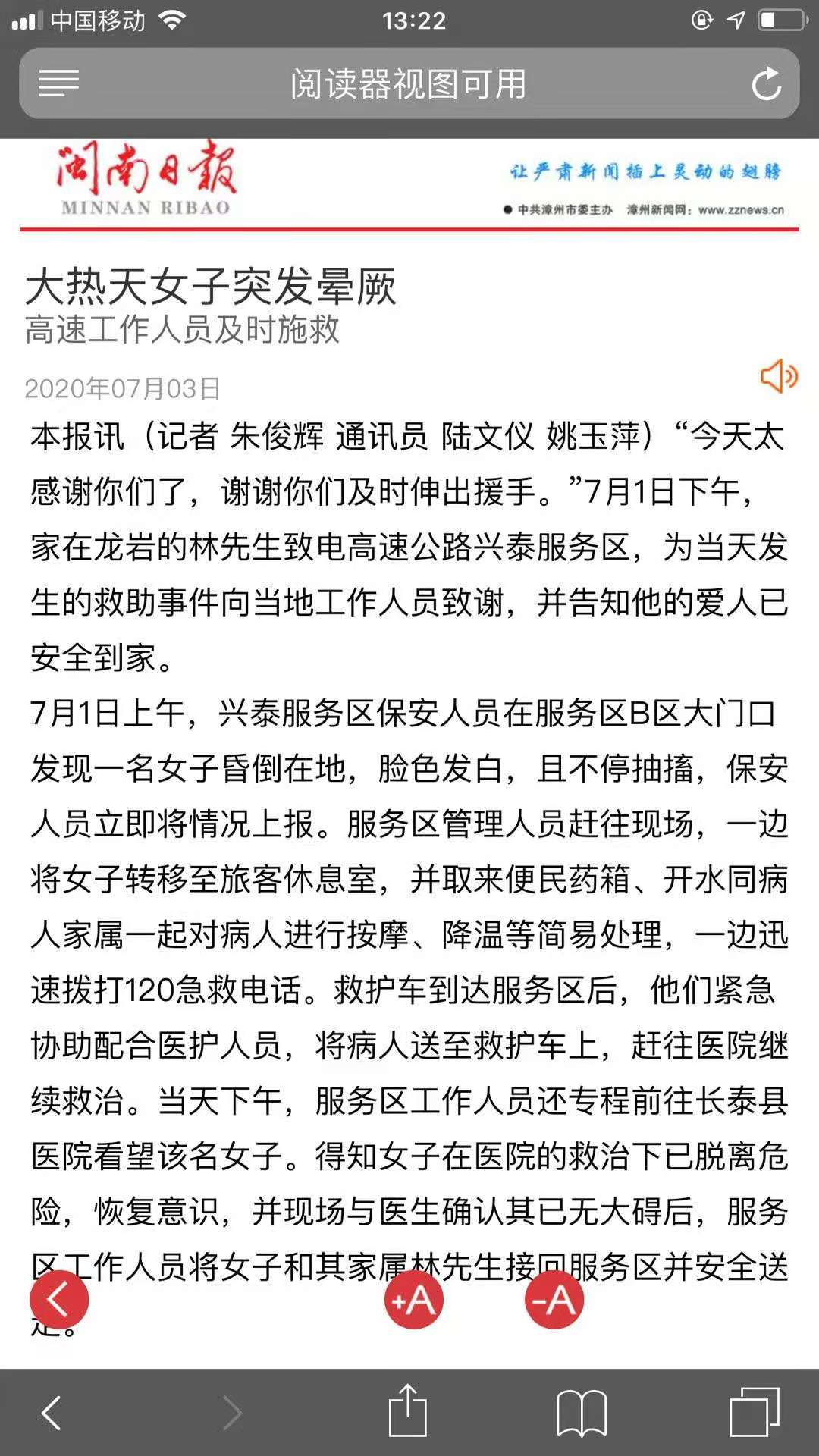Open reader view lines icon
This screenshot has height=1456, width=819.
click(x=58, y=83)
